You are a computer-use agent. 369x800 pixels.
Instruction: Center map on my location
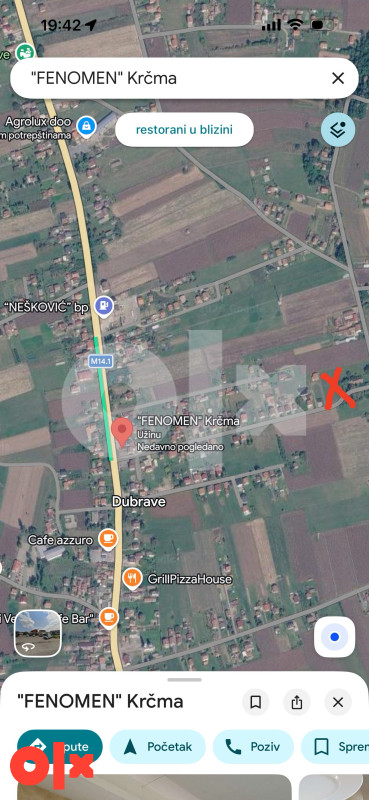335,637
